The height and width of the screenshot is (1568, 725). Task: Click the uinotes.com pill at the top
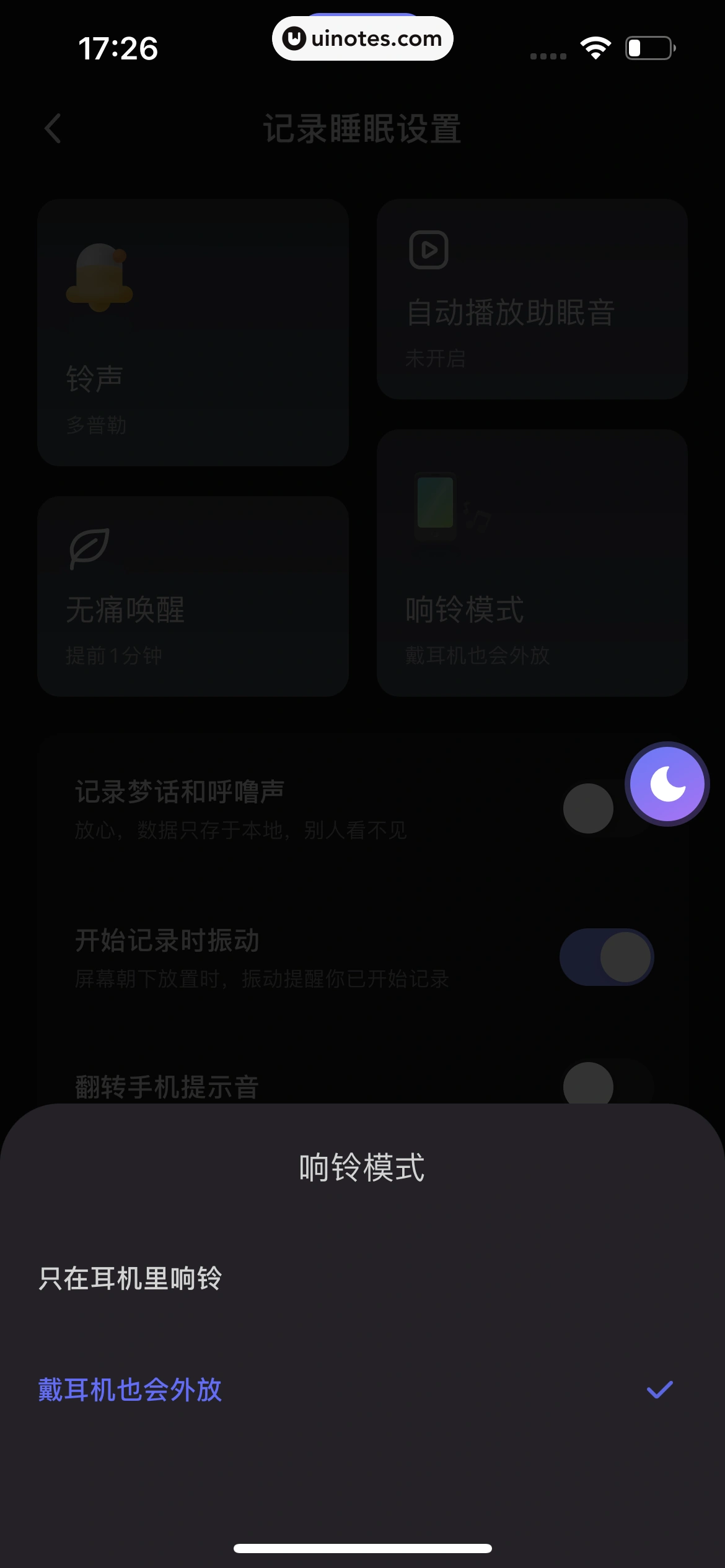tap(362, 38)
